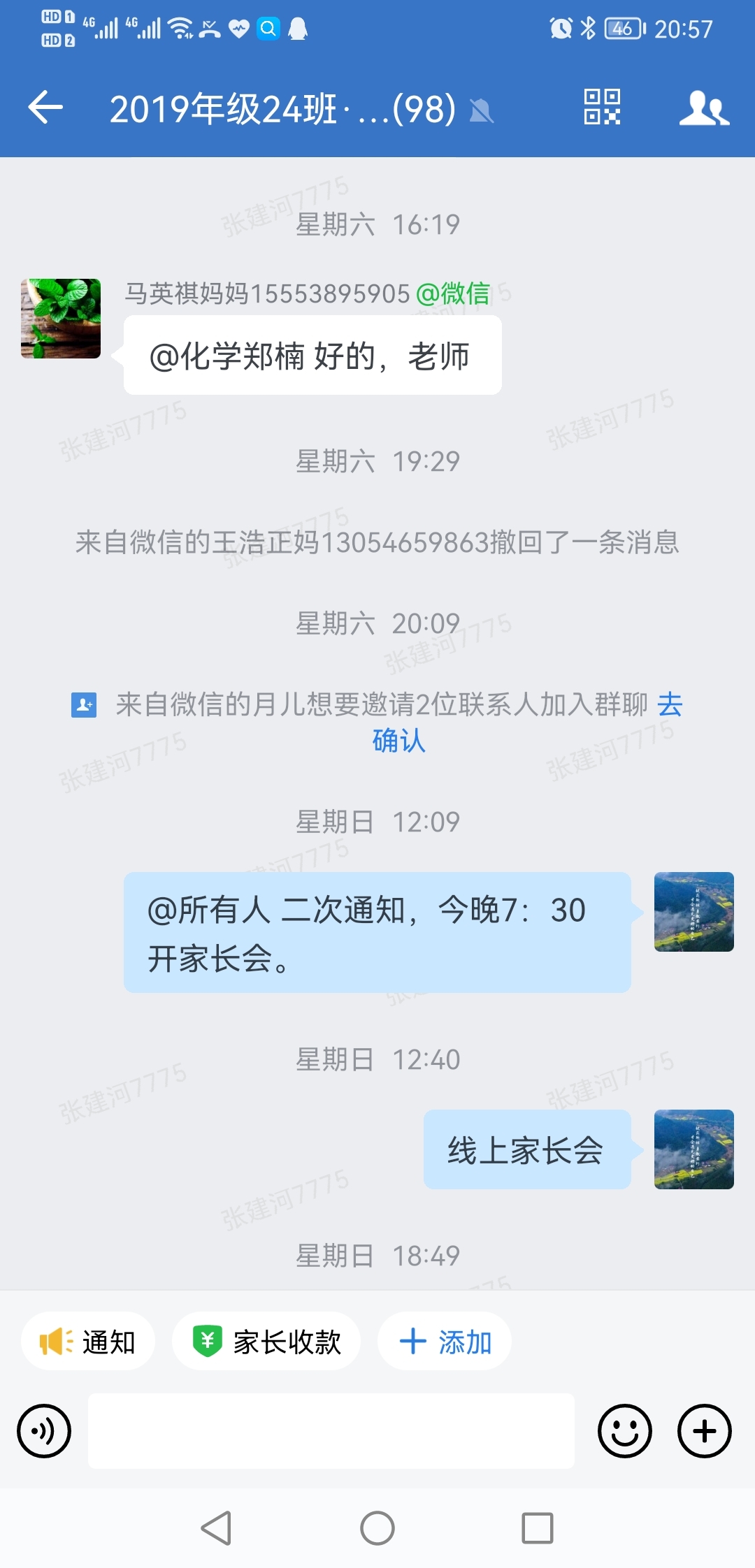The width and height of the screenshot is (755, 1568).
Task: Open the plus attachments menu
Action: coord(705,1431)
